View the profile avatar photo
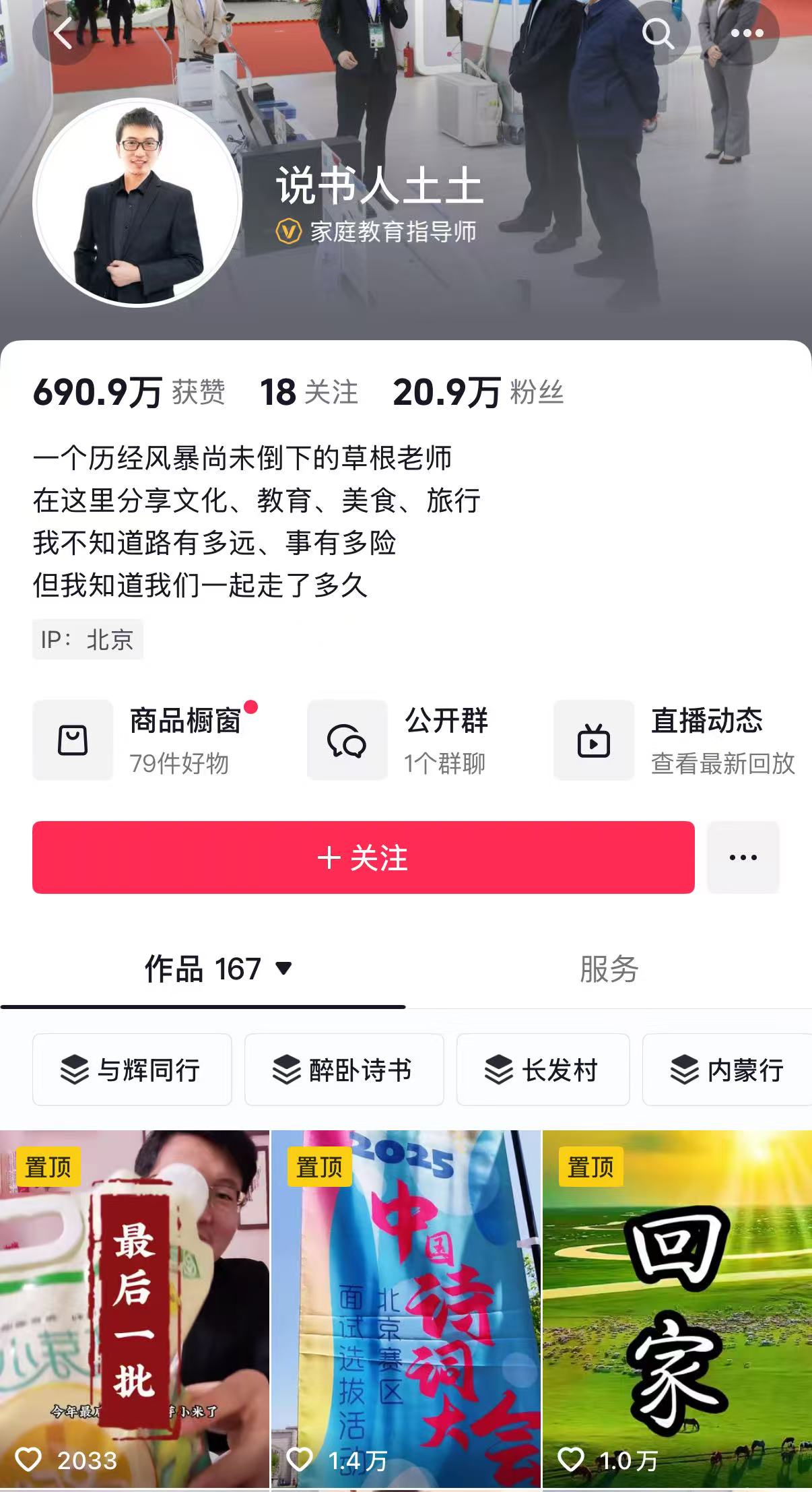The width and height of the screenshot is (812, 1492). coord(137,203)
